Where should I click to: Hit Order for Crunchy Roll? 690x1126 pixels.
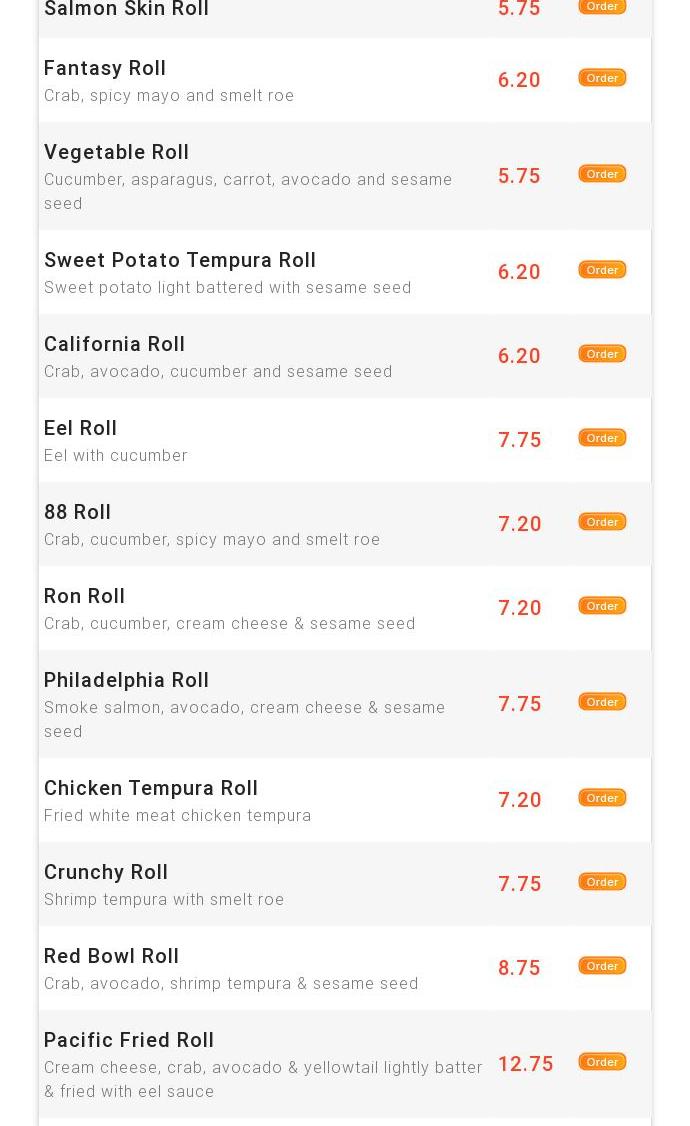[x=602, y=882]
